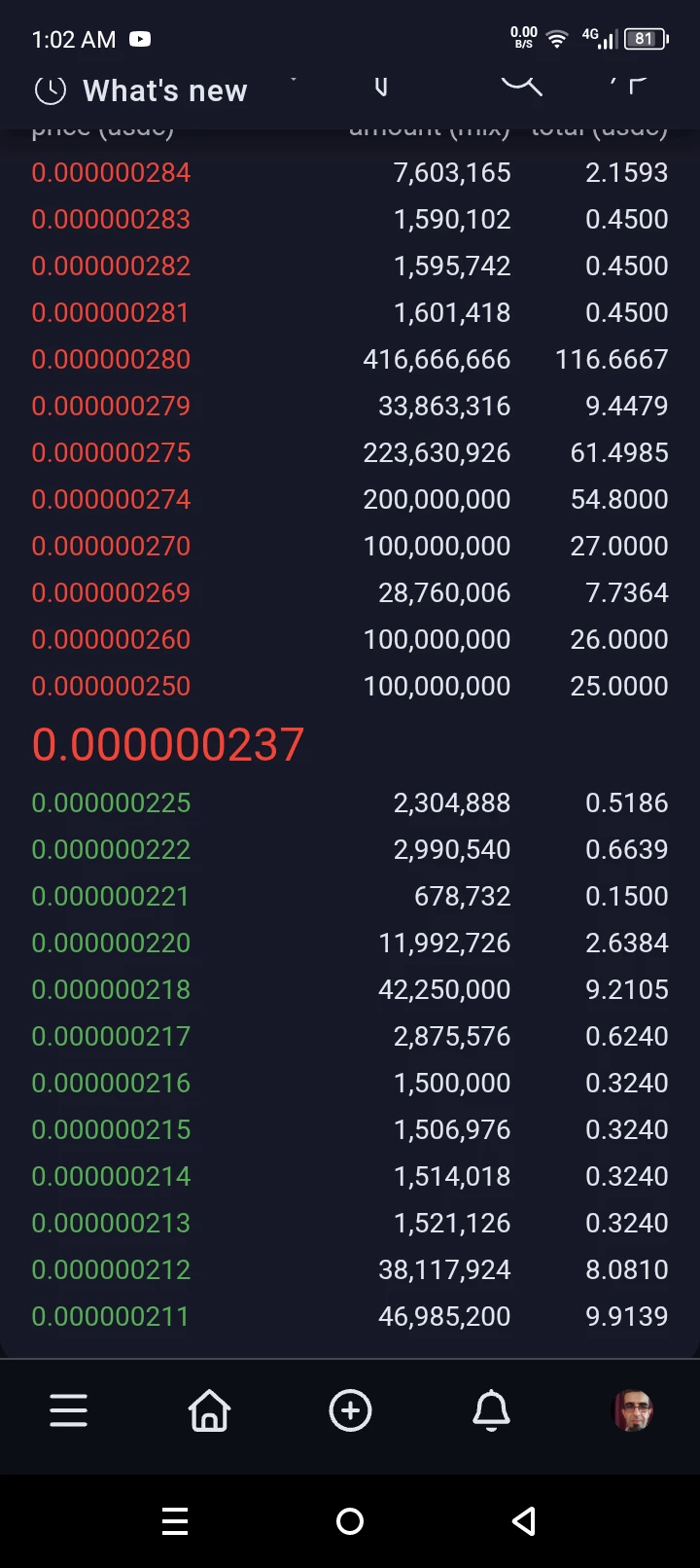The image size is (700, 1568).
Task: Open the profile avatar
Action: click(x=632, y=1410)
